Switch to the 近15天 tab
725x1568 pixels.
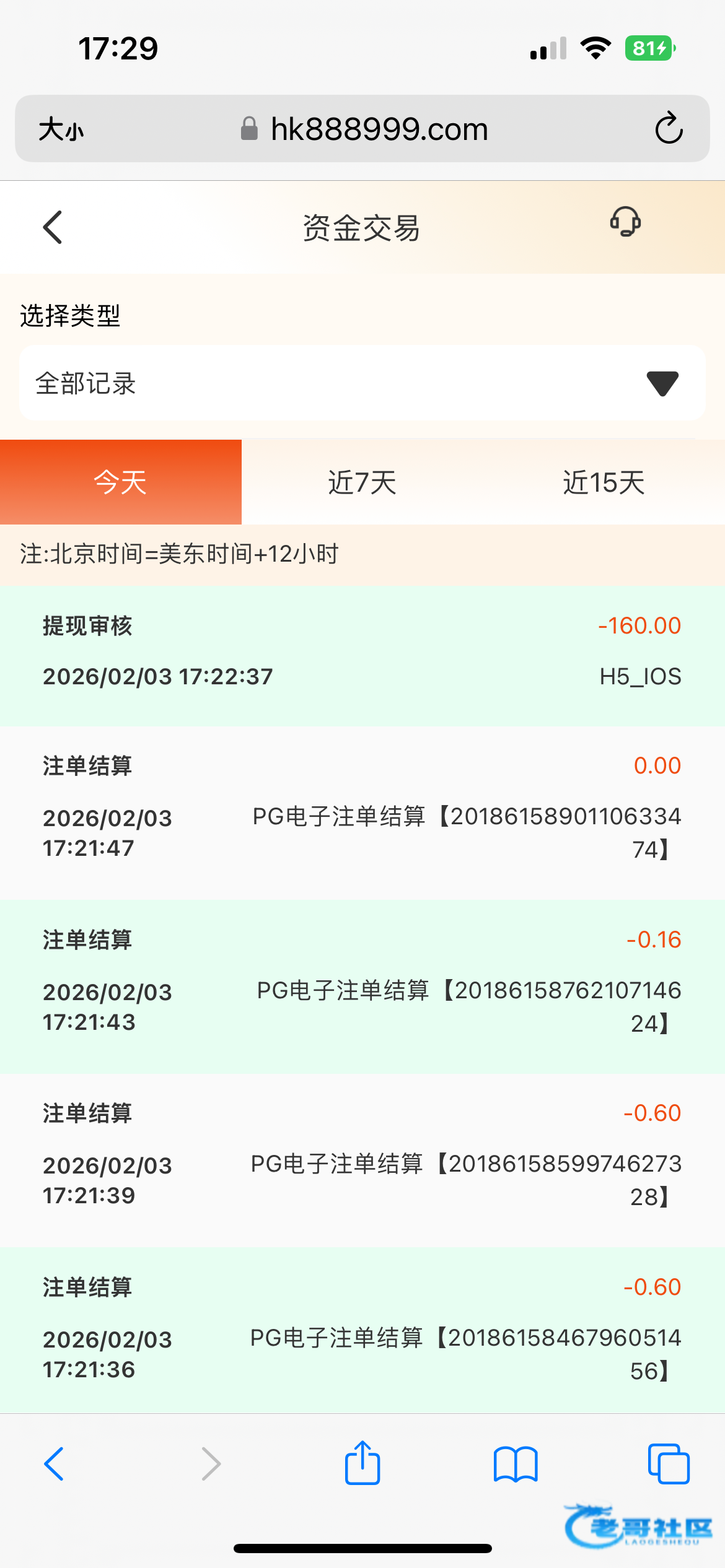pos(604,482)
